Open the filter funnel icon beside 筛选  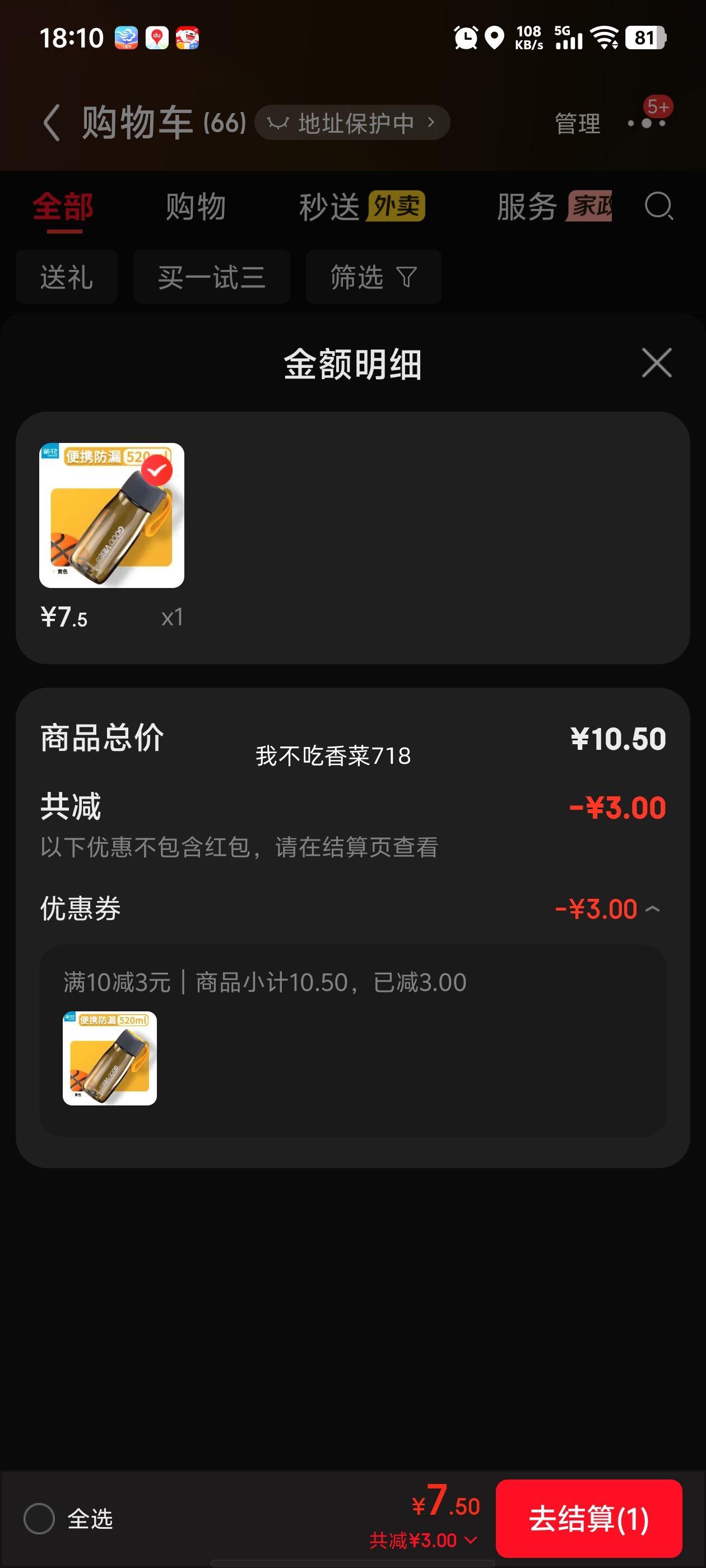click(x=407, y=277)
